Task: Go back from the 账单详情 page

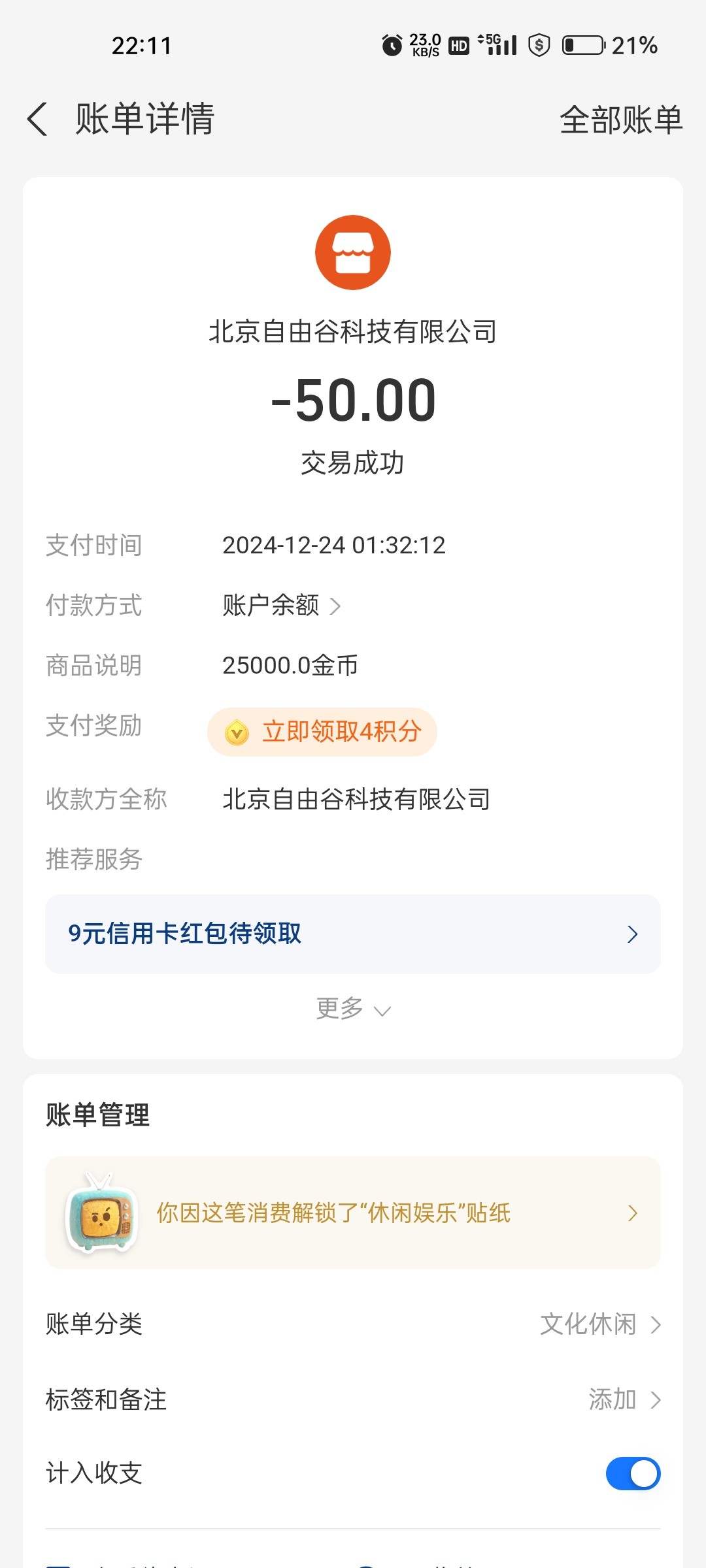Action: 38,120
